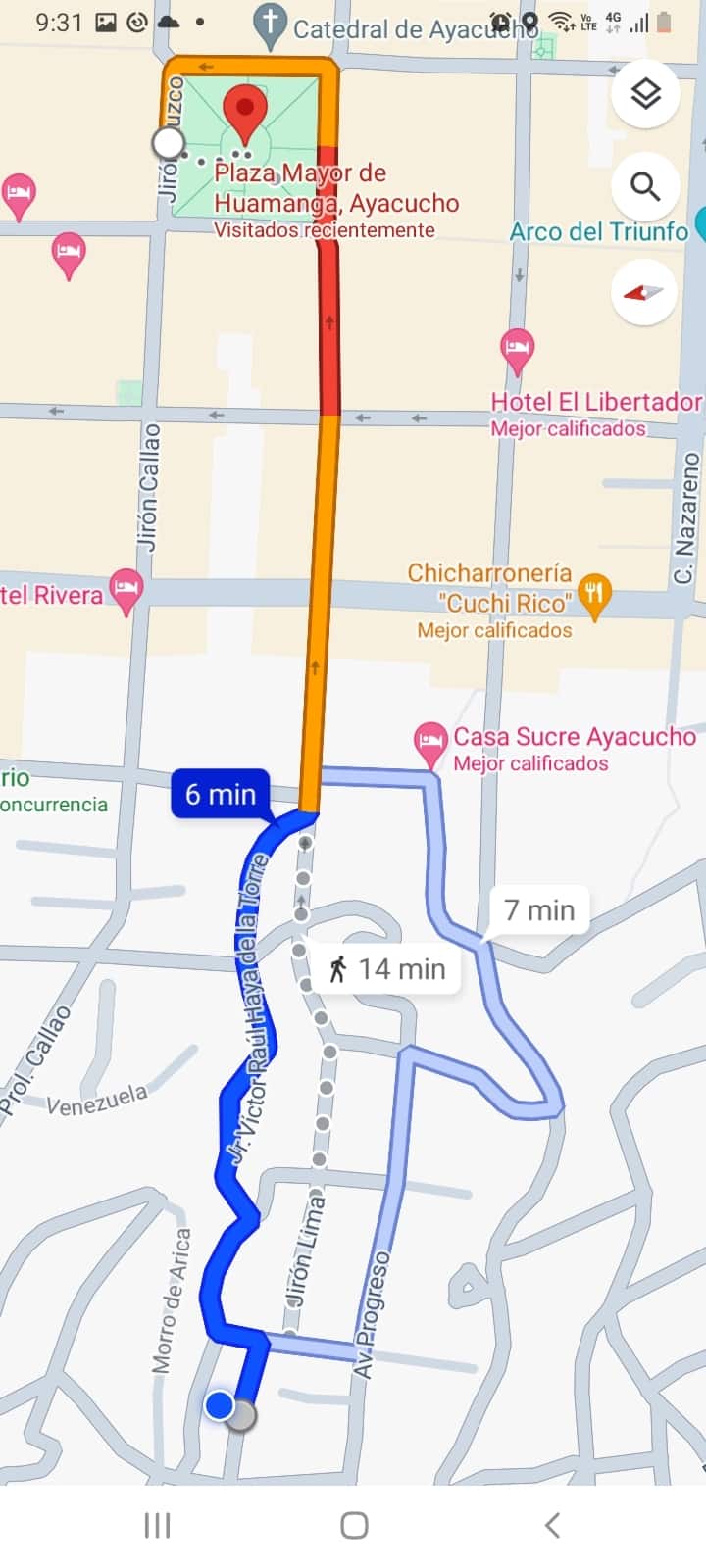The width and height of the screenshot is (706, 1568).
Task: Open Chicharronería "Cuchi Rico" marker
Action: (594, 594)
